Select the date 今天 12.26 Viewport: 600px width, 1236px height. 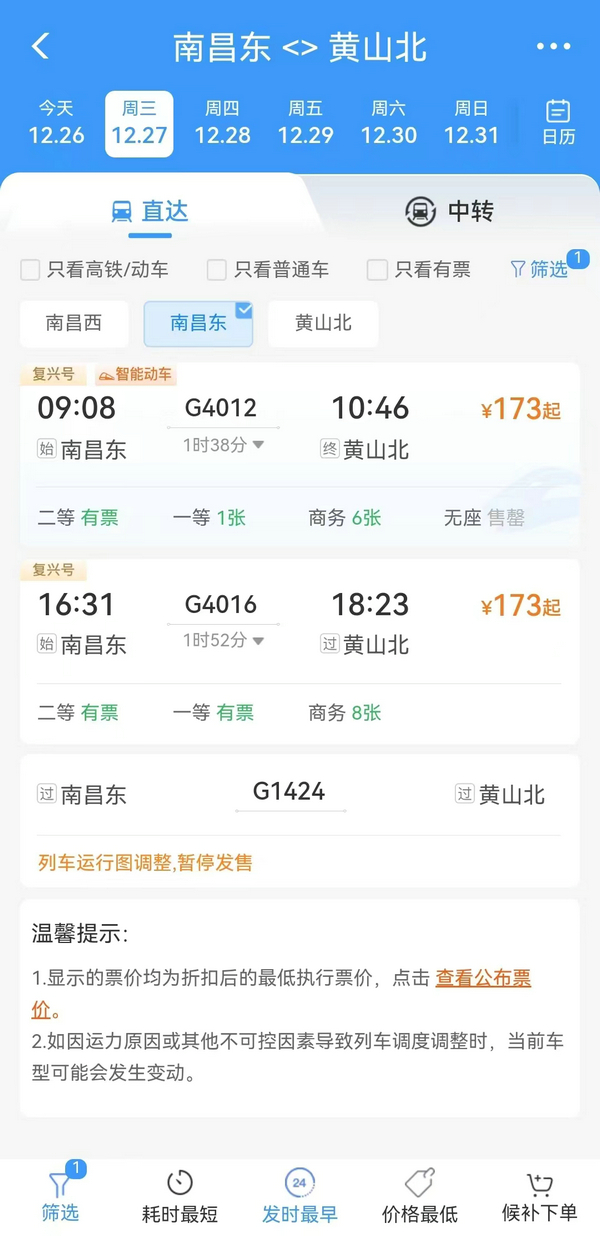[x=56, y=123]
